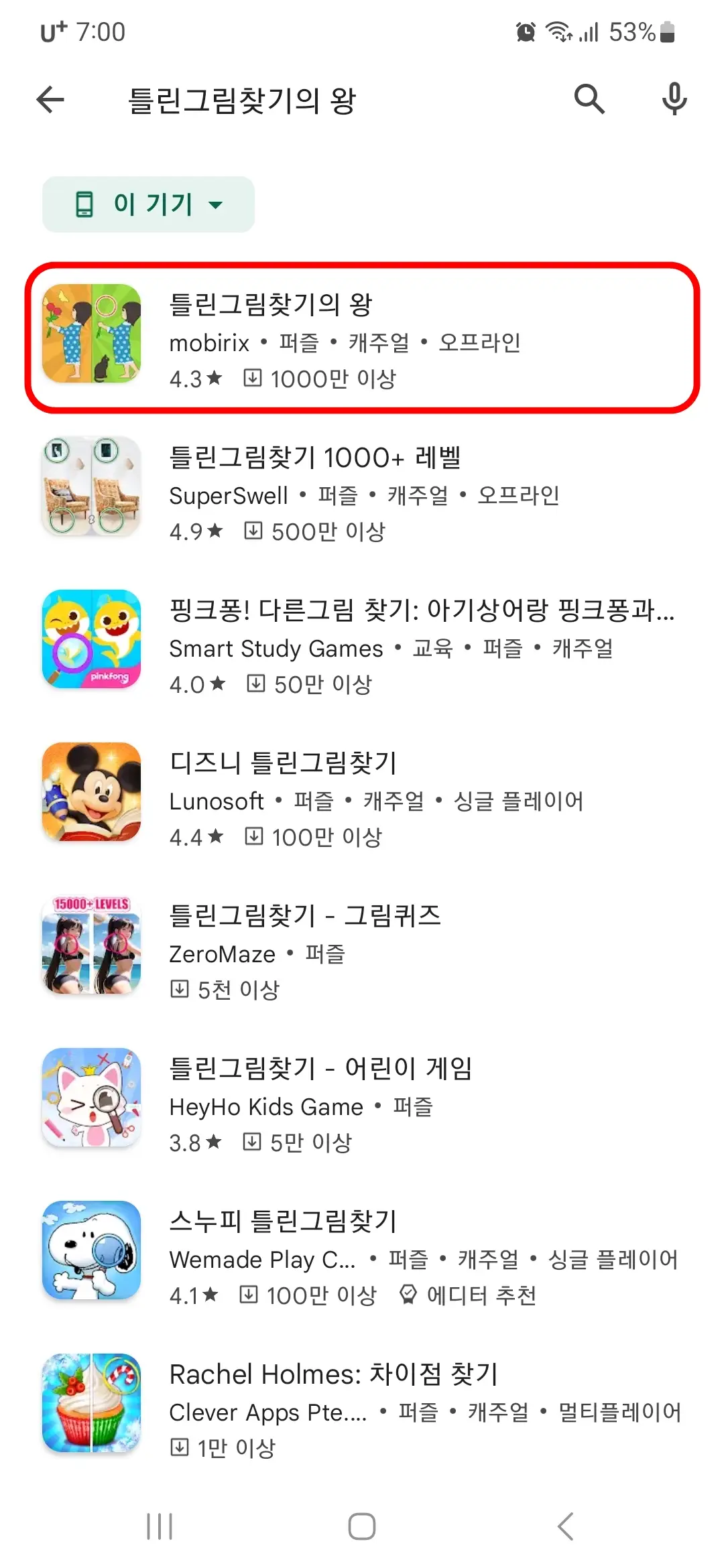
Task: Select the Rachel Holmes cupcake app icon
Action: coord(91,1403)
